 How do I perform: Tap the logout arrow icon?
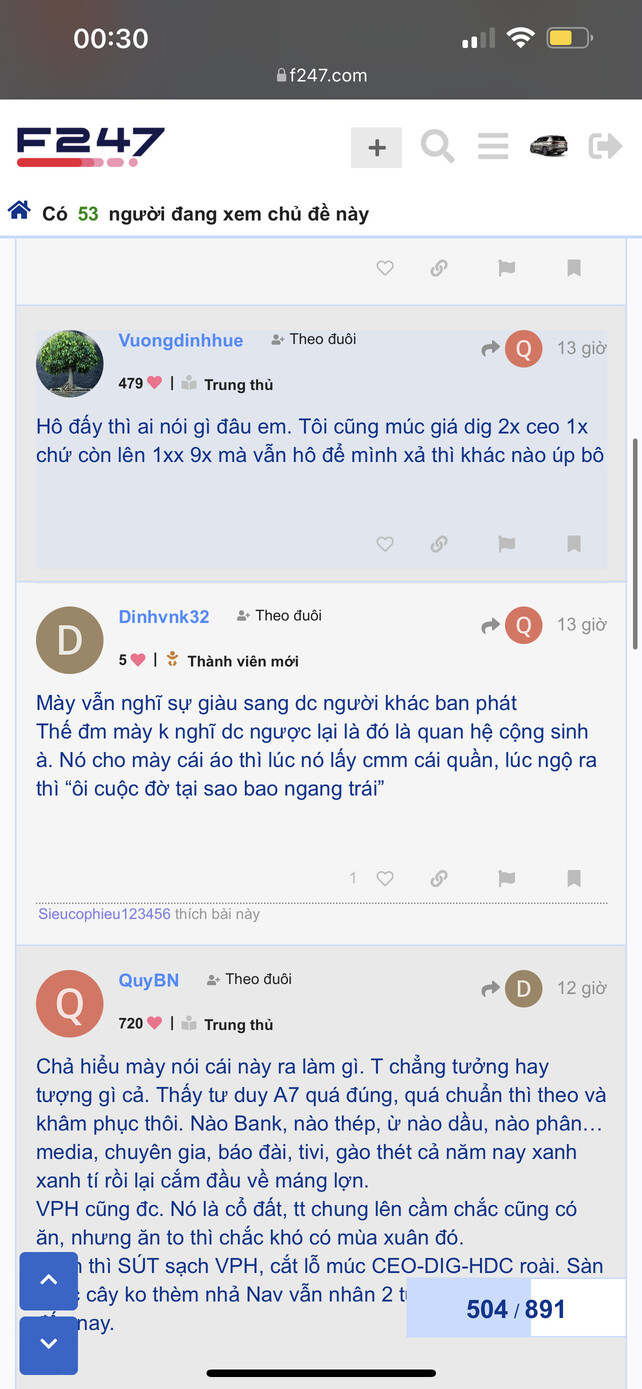605,147
